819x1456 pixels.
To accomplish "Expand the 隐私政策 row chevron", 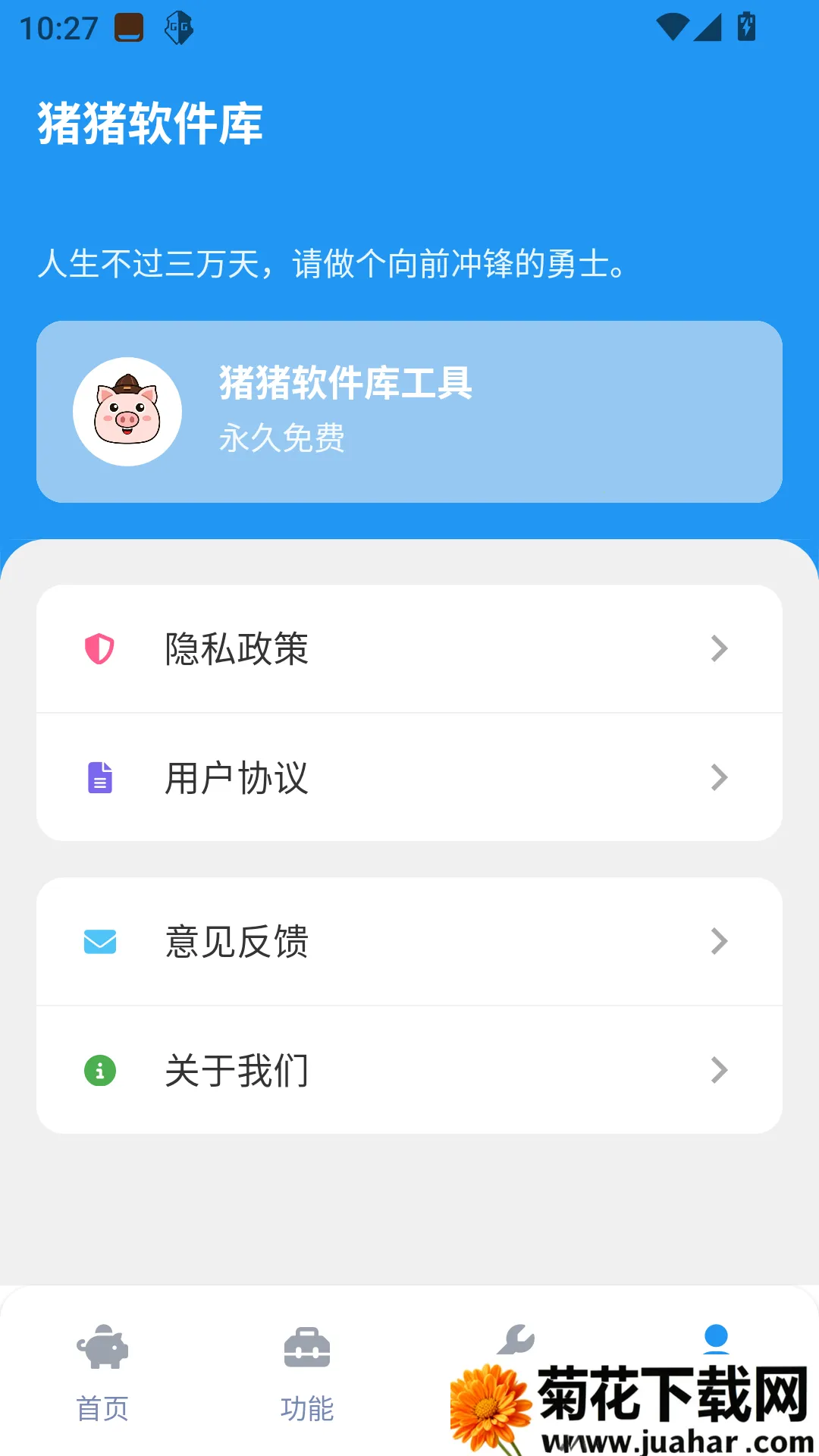I will click(719, 648).
